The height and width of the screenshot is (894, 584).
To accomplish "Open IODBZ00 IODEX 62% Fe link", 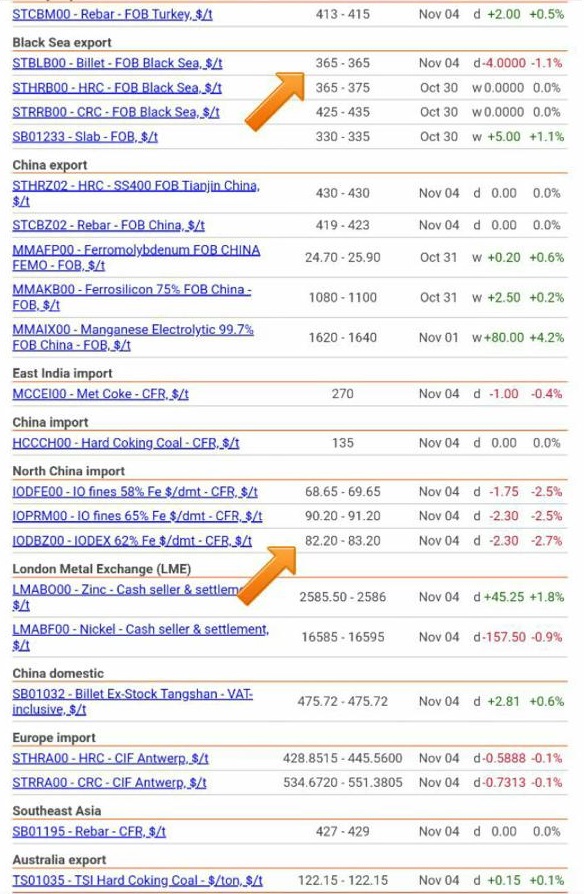I will click(x=132, y=541).
